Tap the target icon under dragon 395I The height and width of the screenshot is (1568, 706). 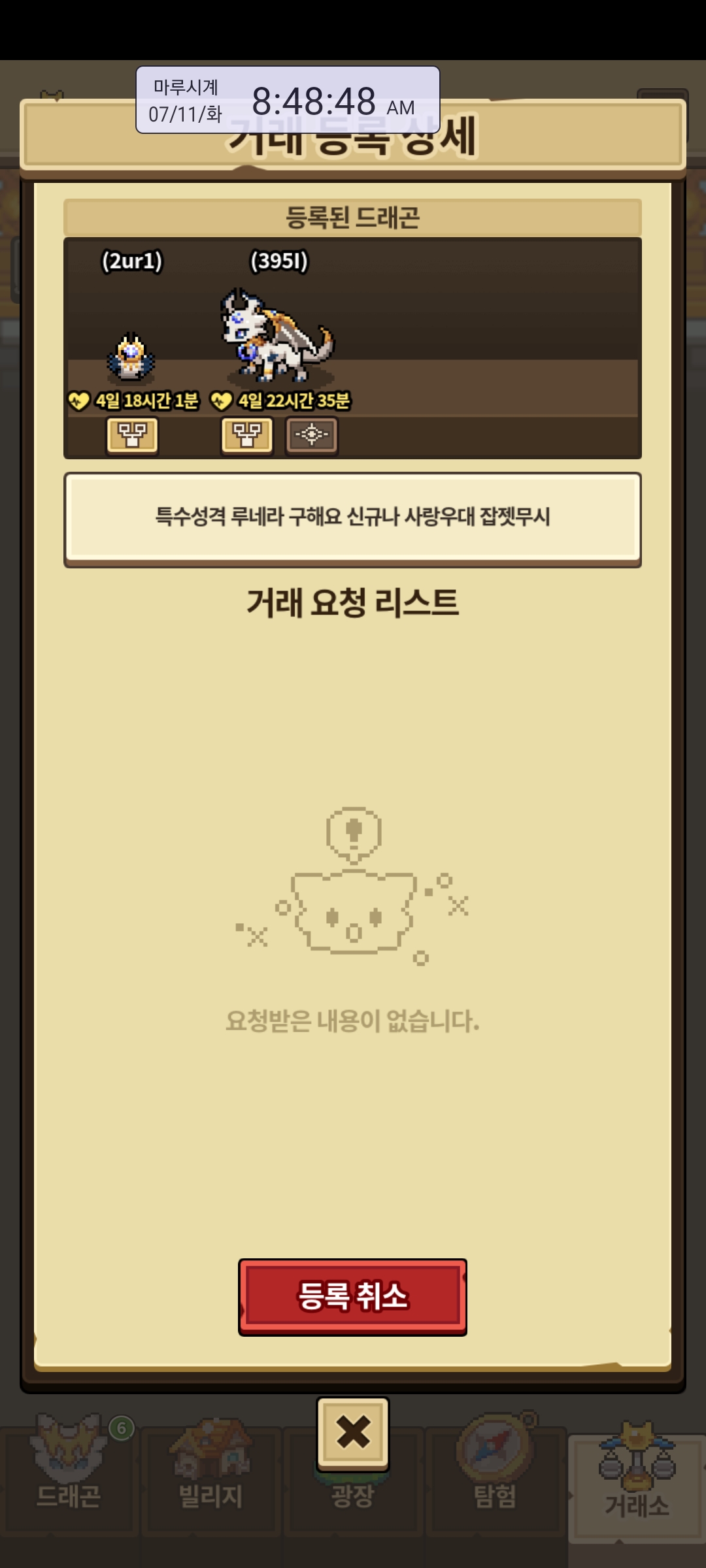(312, 435)
